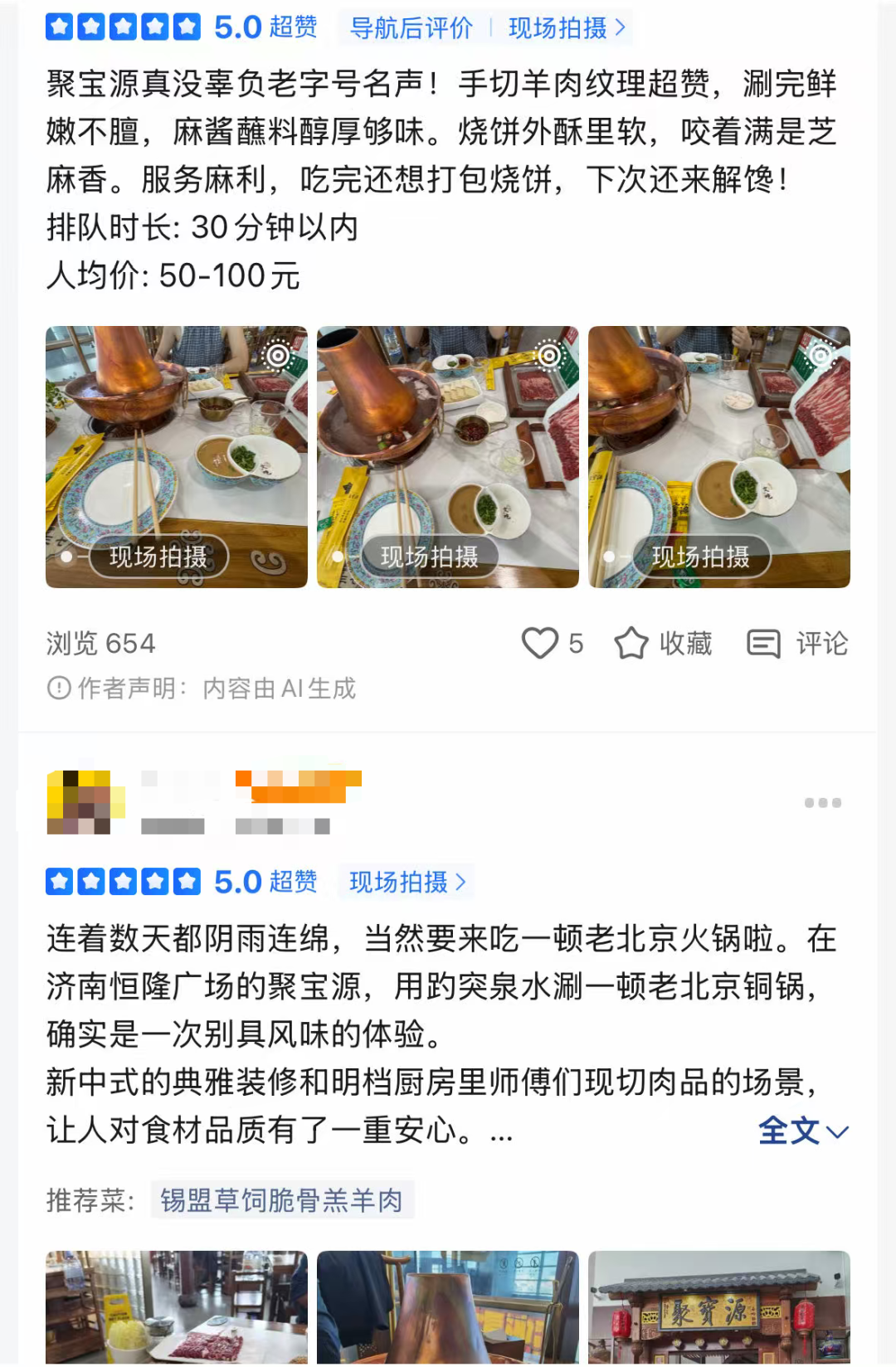Tap 现场拍摄 tag under second reviewer's rating
The width and height of the screenshot is (896, 1367).
point(407,882)
